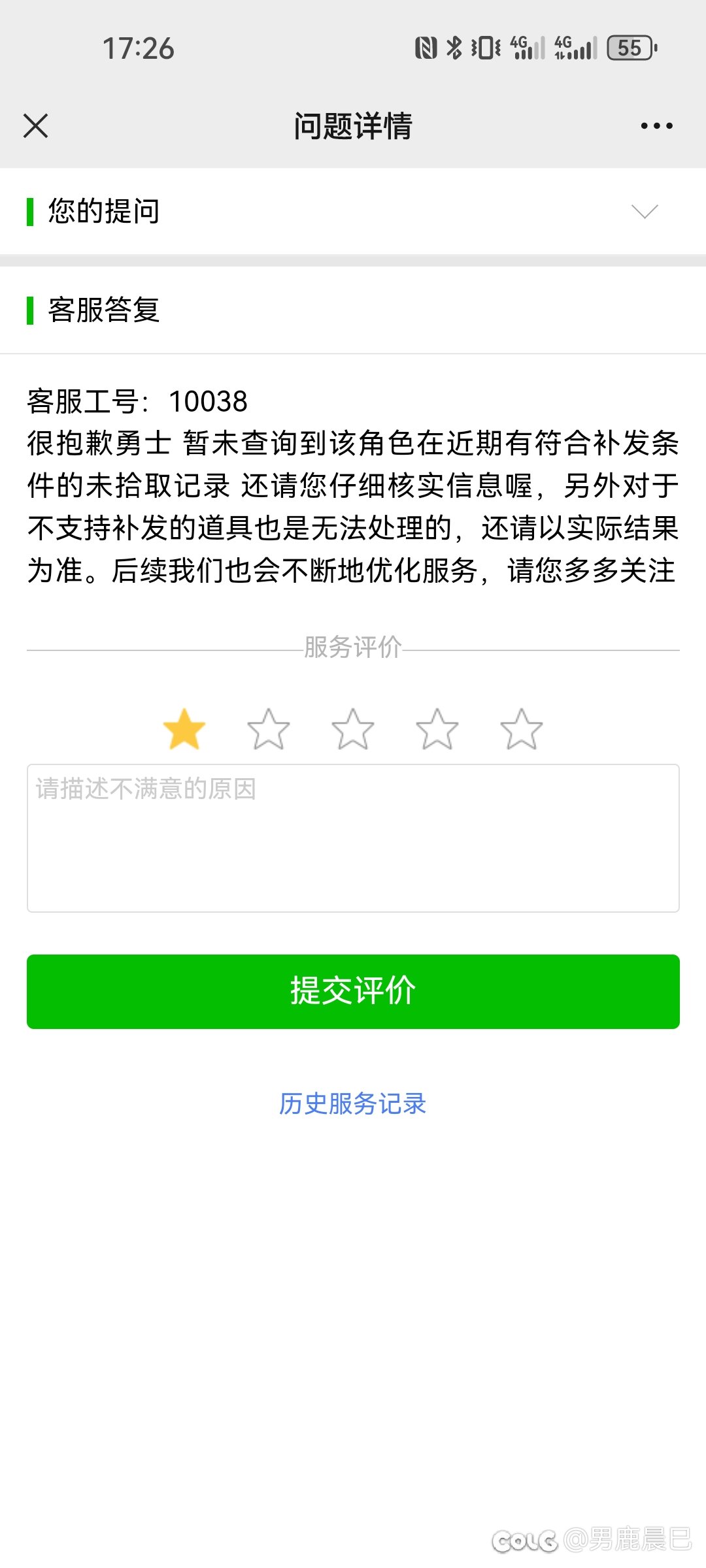Submit the review with 提交评价
706x1568 pixels.
pos(353,992)
